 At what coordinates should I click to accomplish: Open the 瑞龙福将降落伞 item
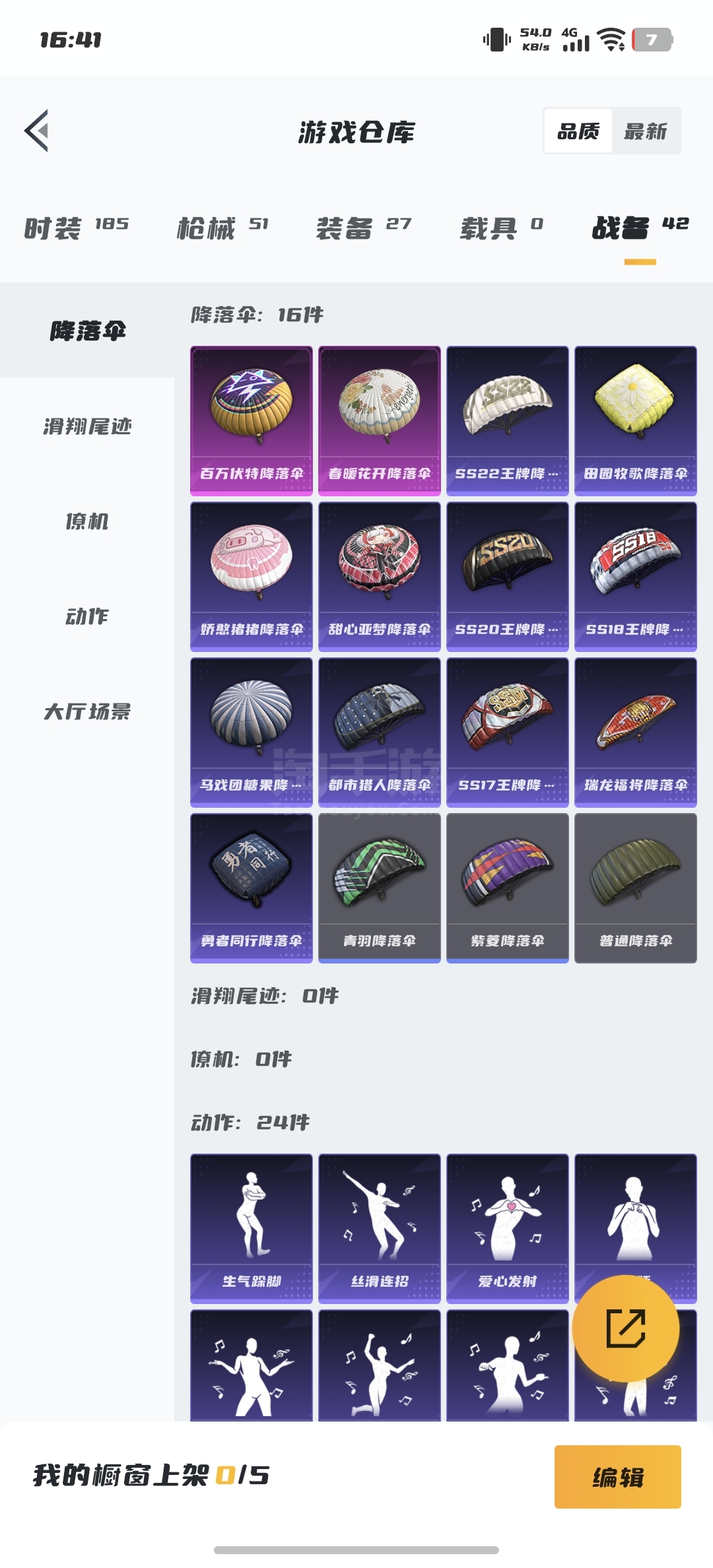point(636,732)
